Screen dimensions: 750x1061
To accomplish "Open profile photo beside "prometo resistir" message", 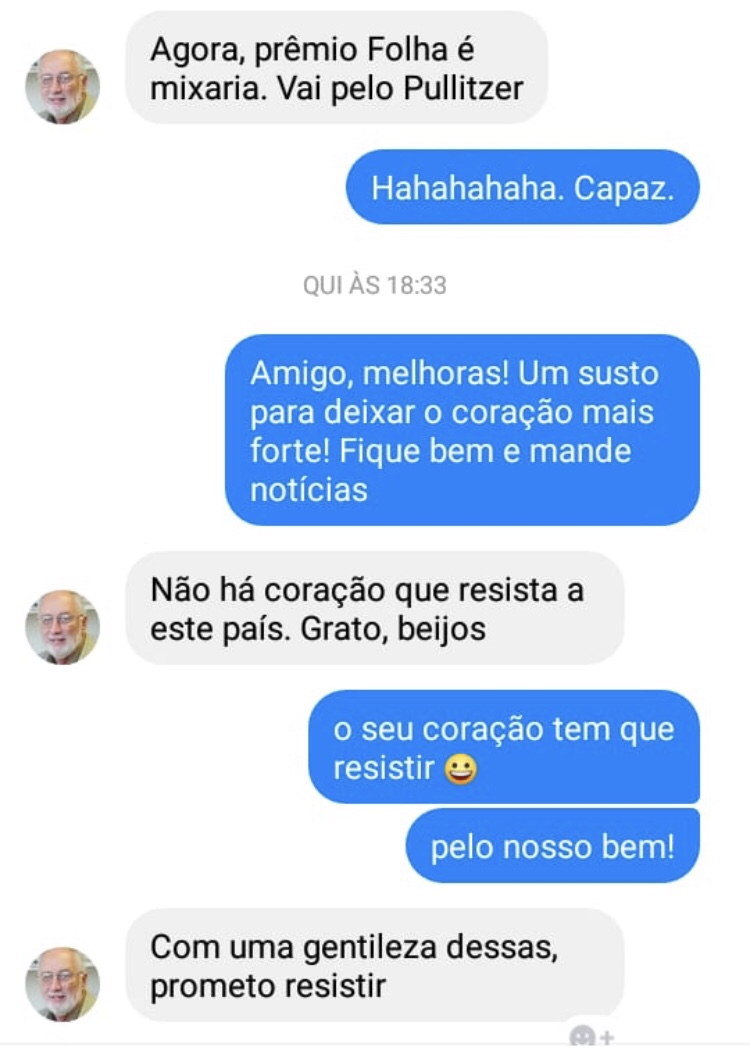I will click(62, 984).
